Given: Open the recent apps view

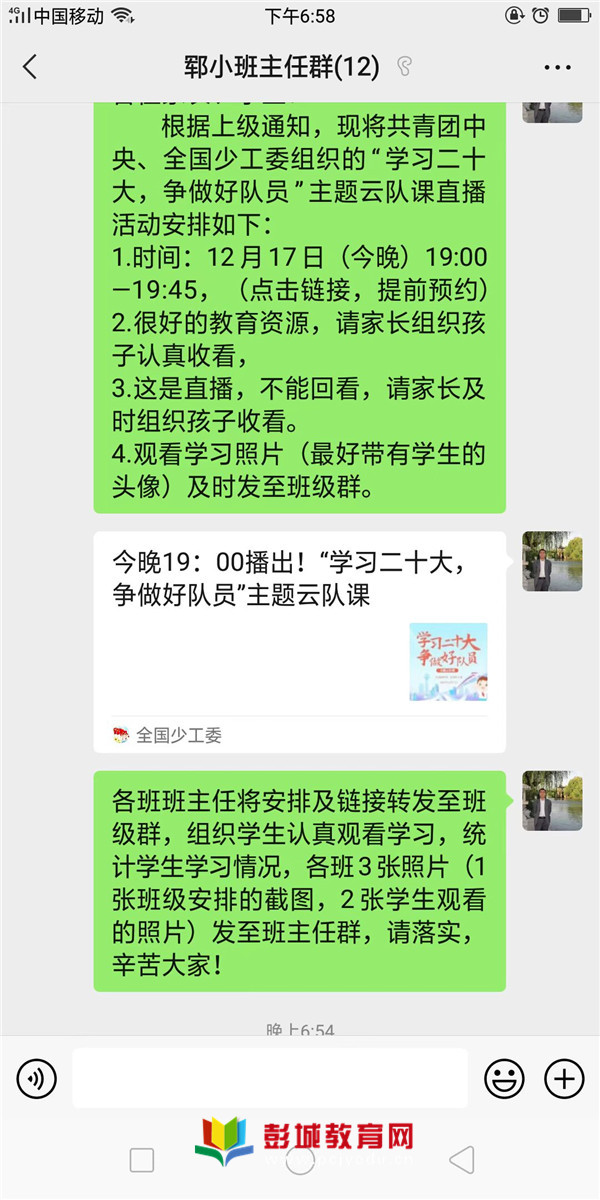Looking at the screenshot, I should click(x=142, y=1160).
